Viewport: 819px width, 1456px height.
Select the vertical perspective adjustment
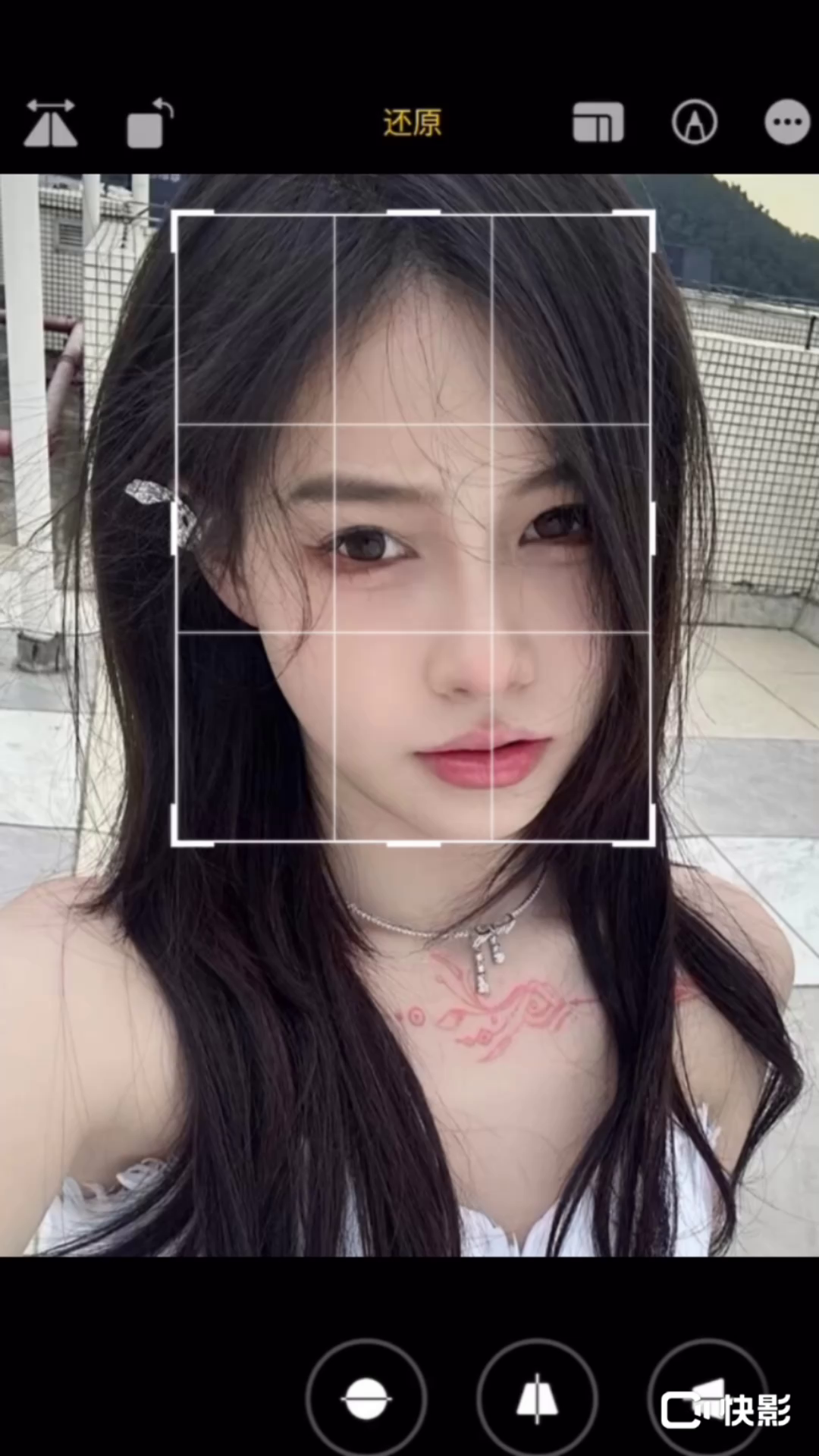pos(537,1399)
